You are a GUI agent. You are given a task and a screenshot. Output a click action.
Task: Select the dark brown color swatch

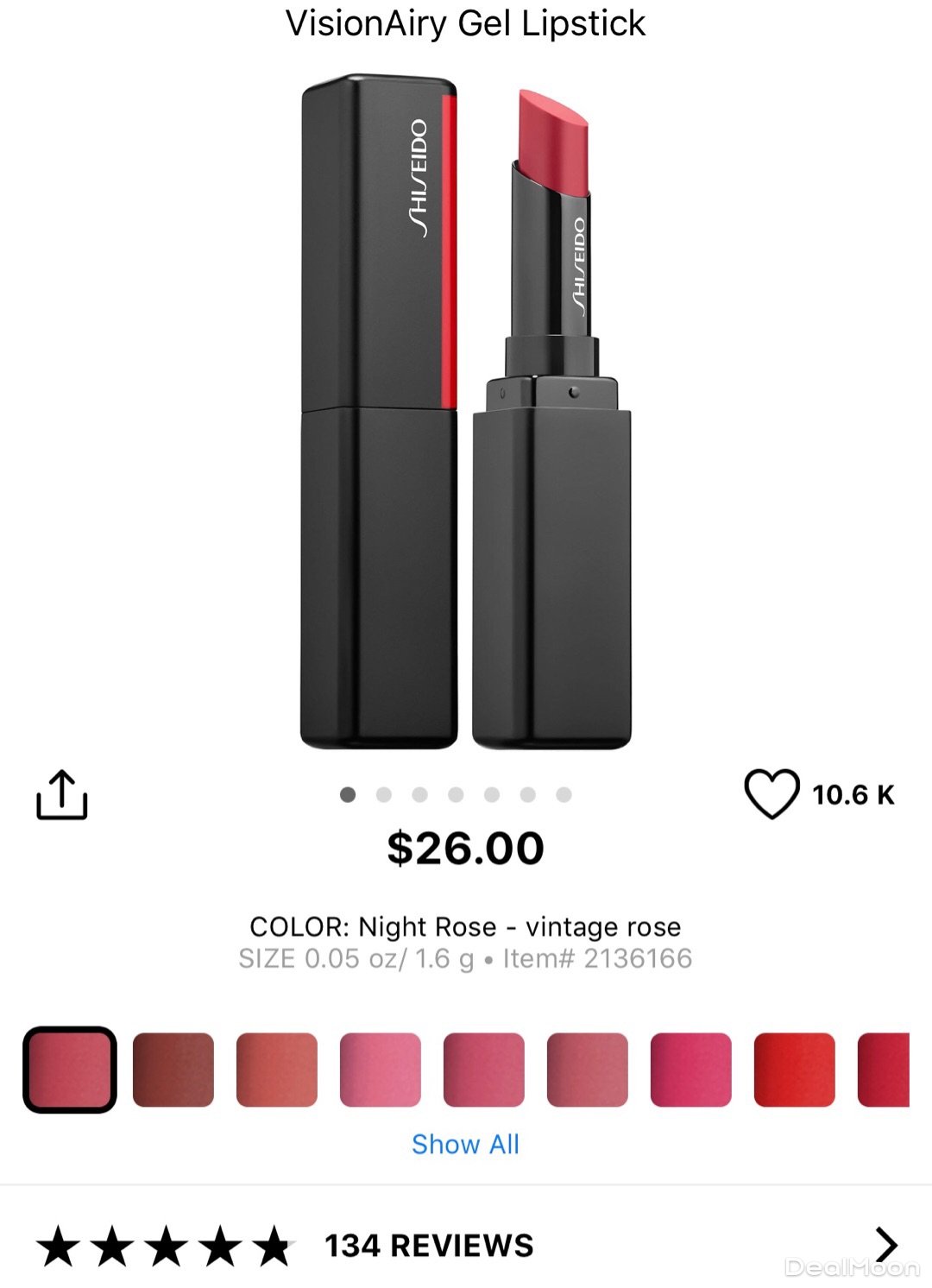tap(173, 1070)
